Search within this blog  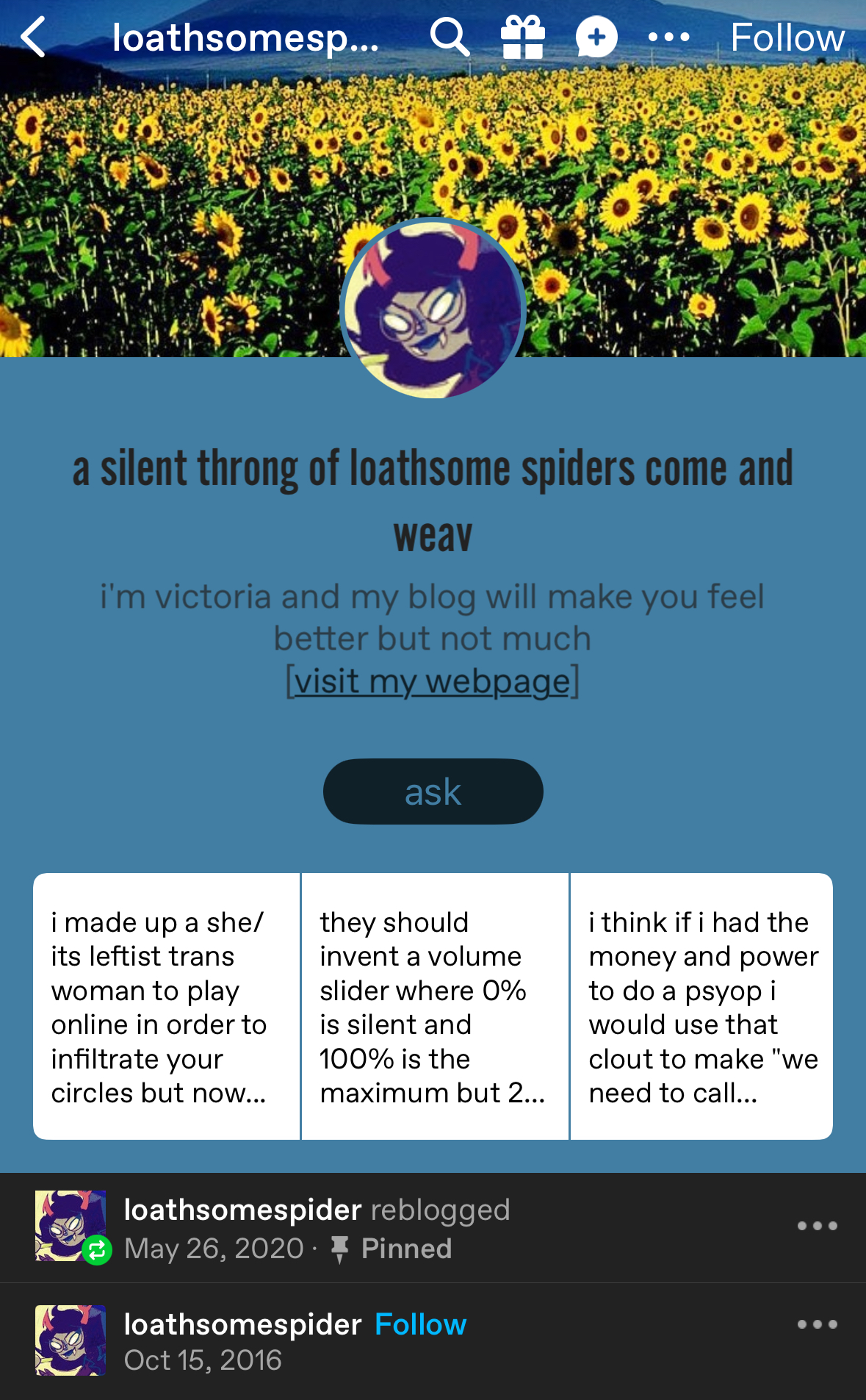coord(450,37)
